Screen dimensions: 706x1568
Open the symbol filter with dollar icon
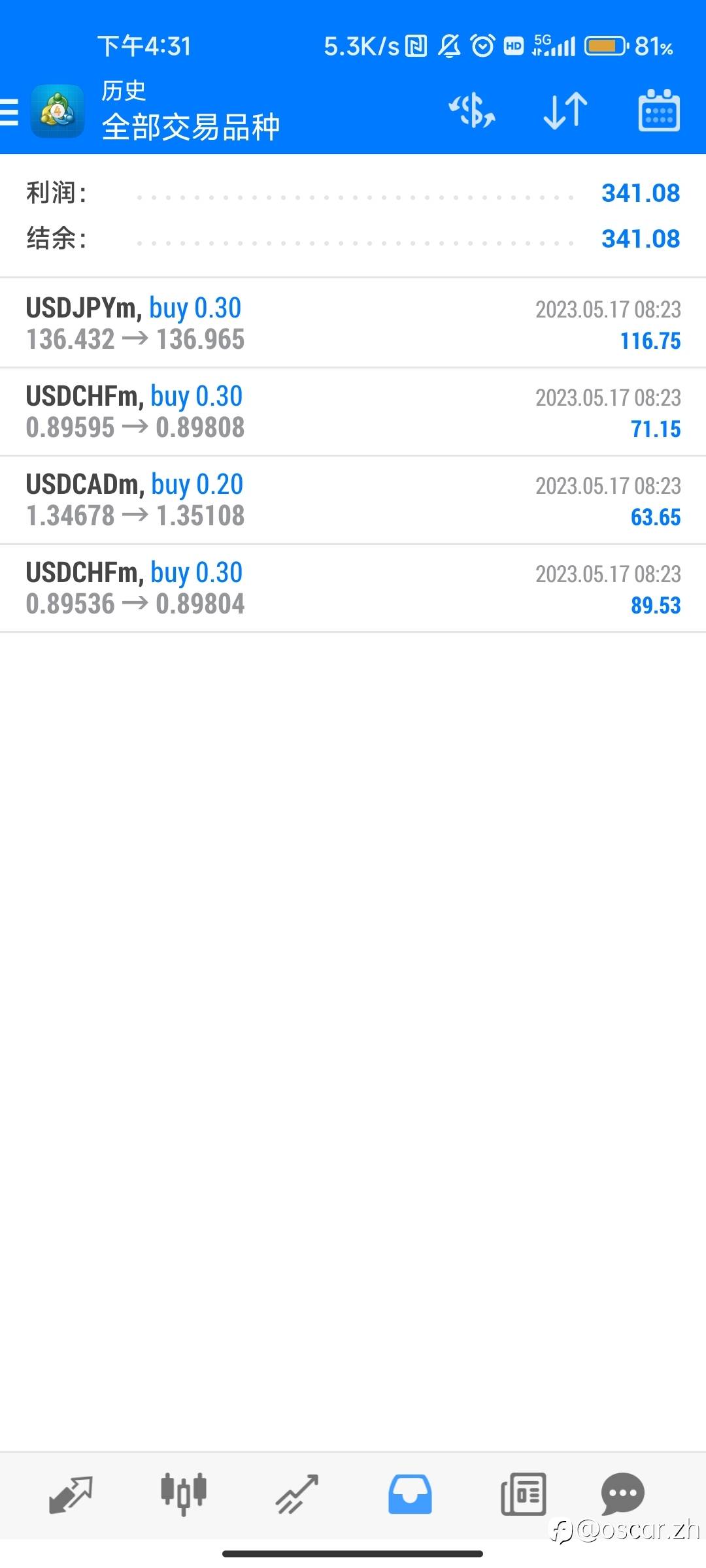pos(472,110)
